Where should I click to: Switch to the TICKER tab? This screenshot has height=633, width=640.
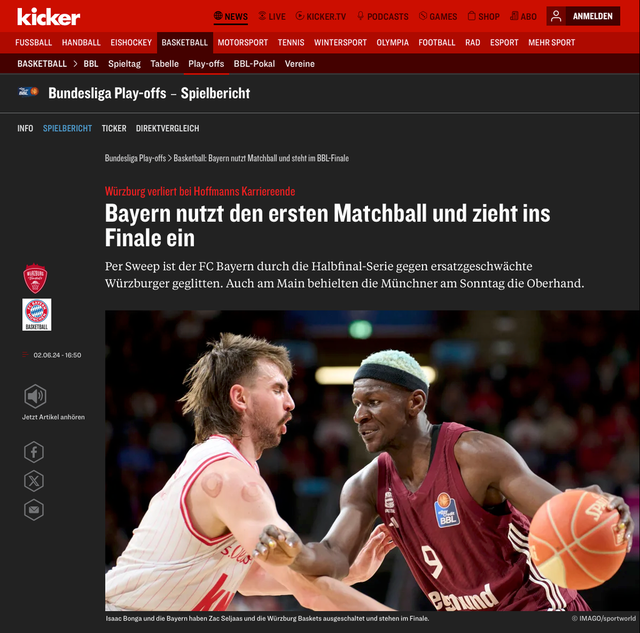(114, 128)
